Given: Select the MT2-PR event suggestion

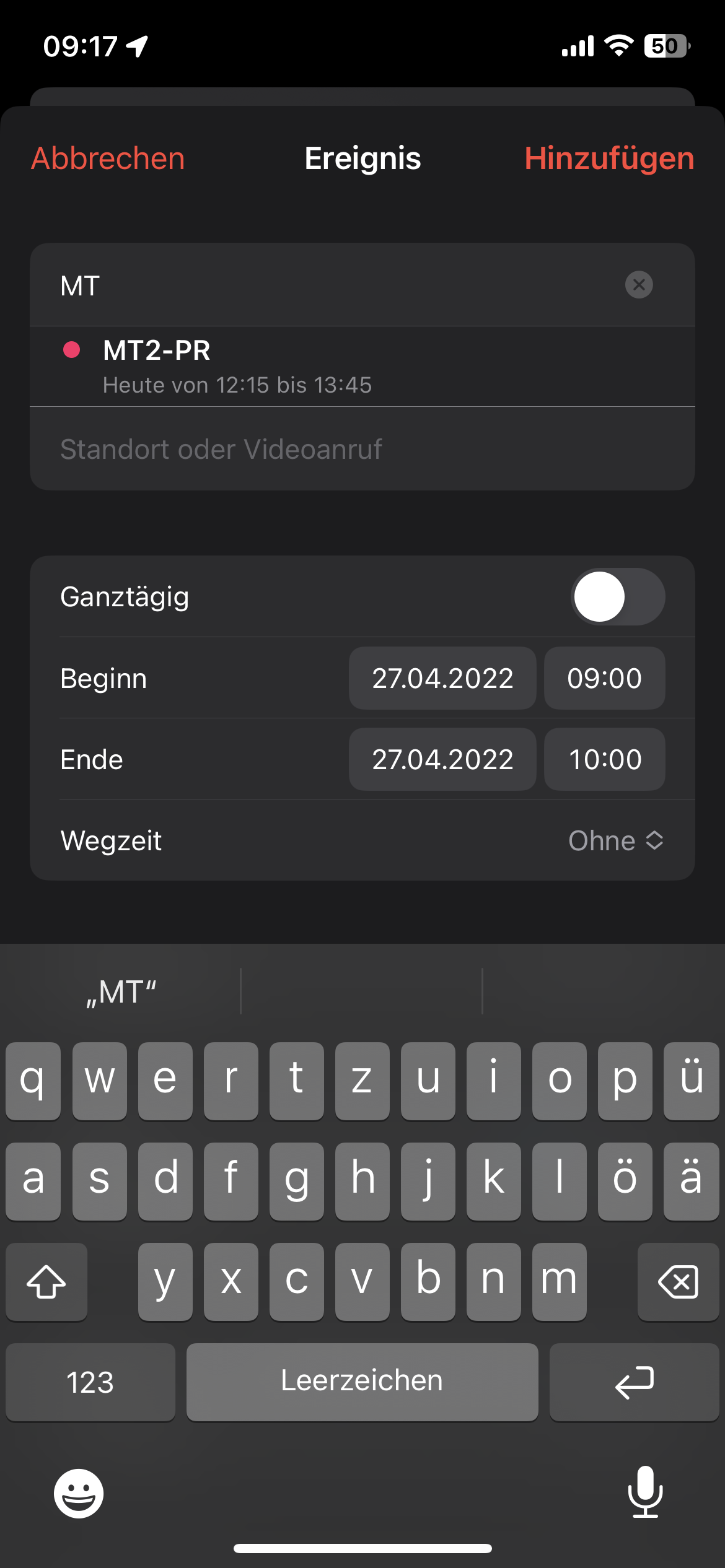Looking at the screenshot, I should (362, 367).
